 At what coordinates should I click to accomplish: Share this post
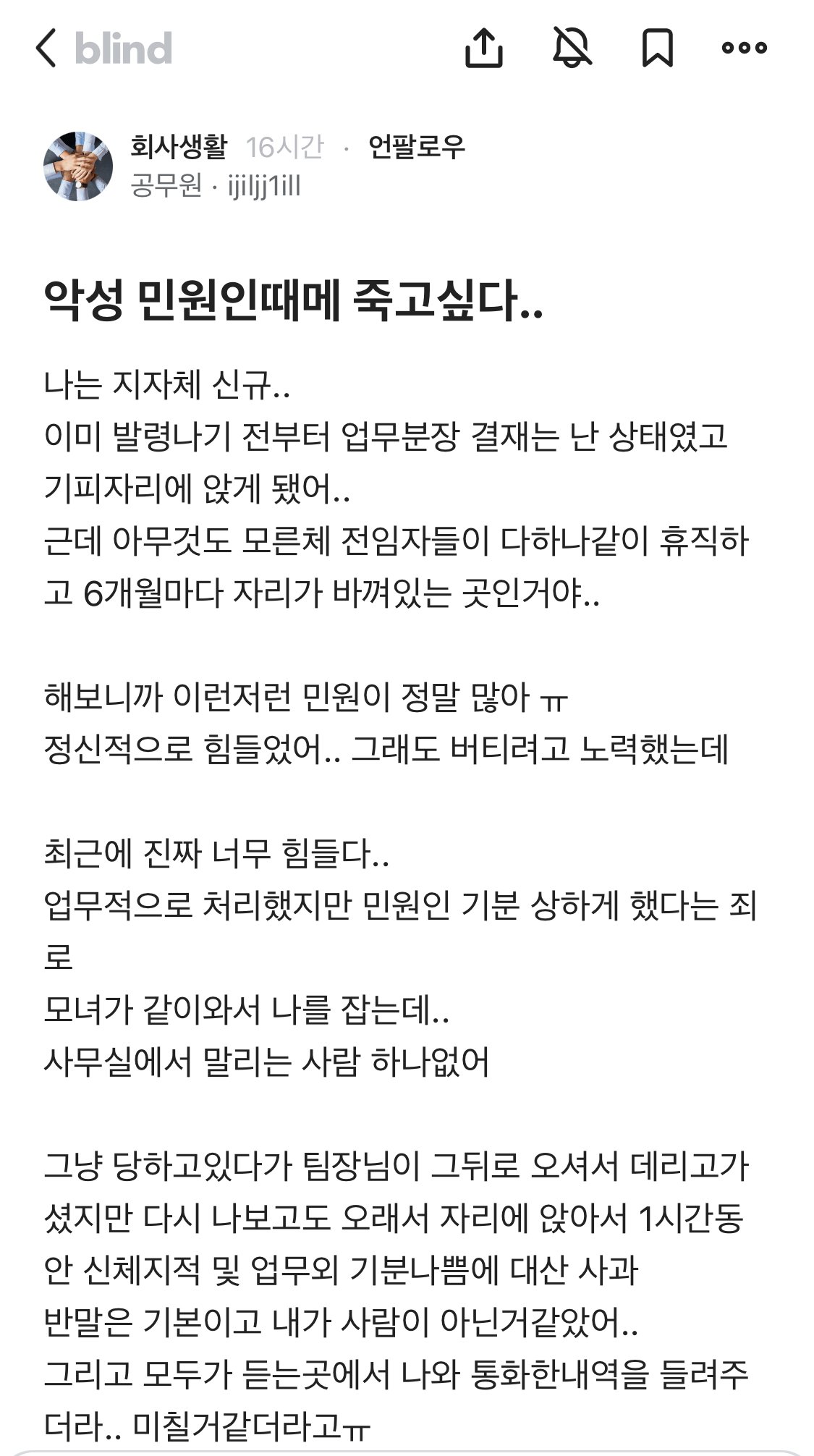(x=483, y=48)
